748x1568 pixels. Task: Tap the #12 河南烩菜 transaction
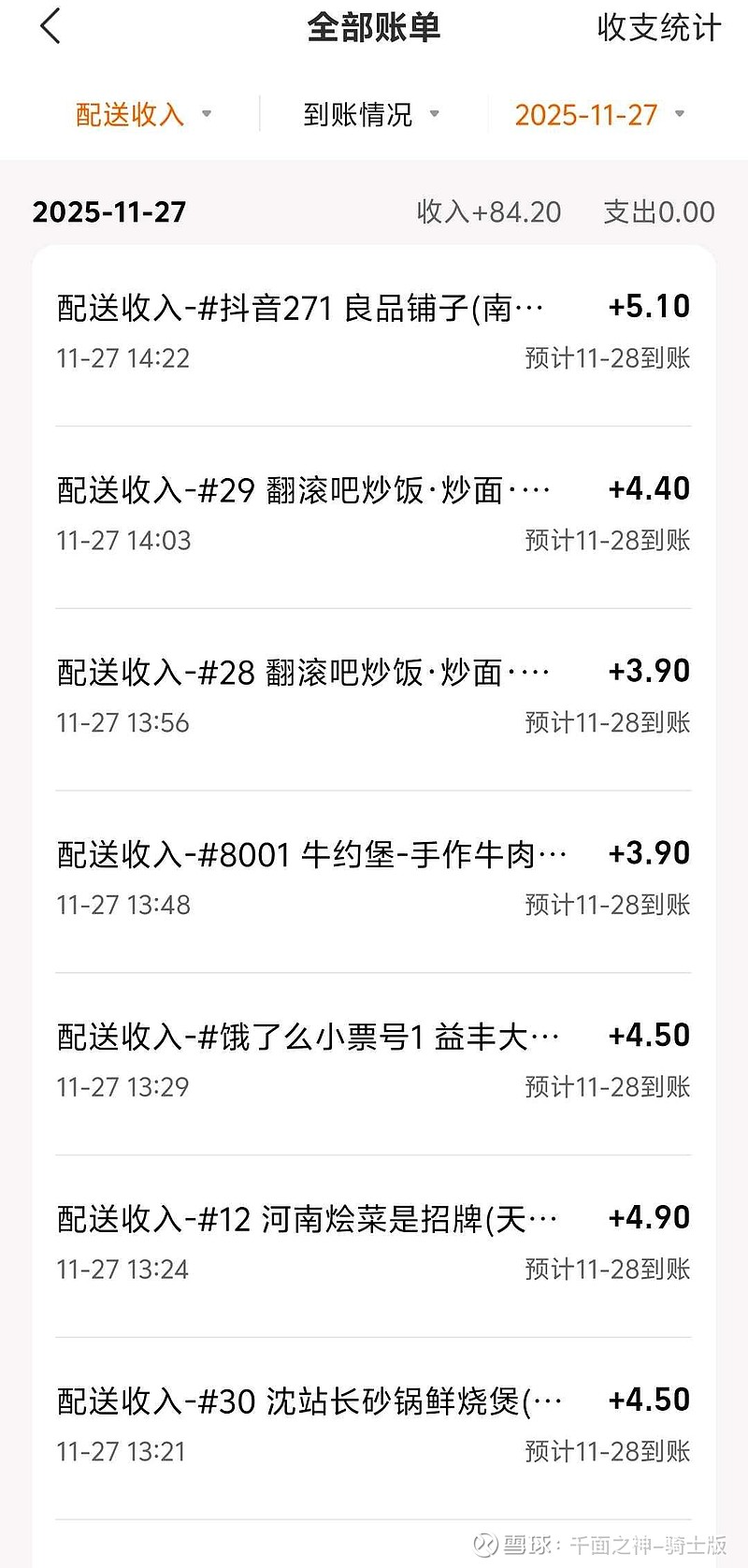pyautogui.click(x=309, y=1216)
